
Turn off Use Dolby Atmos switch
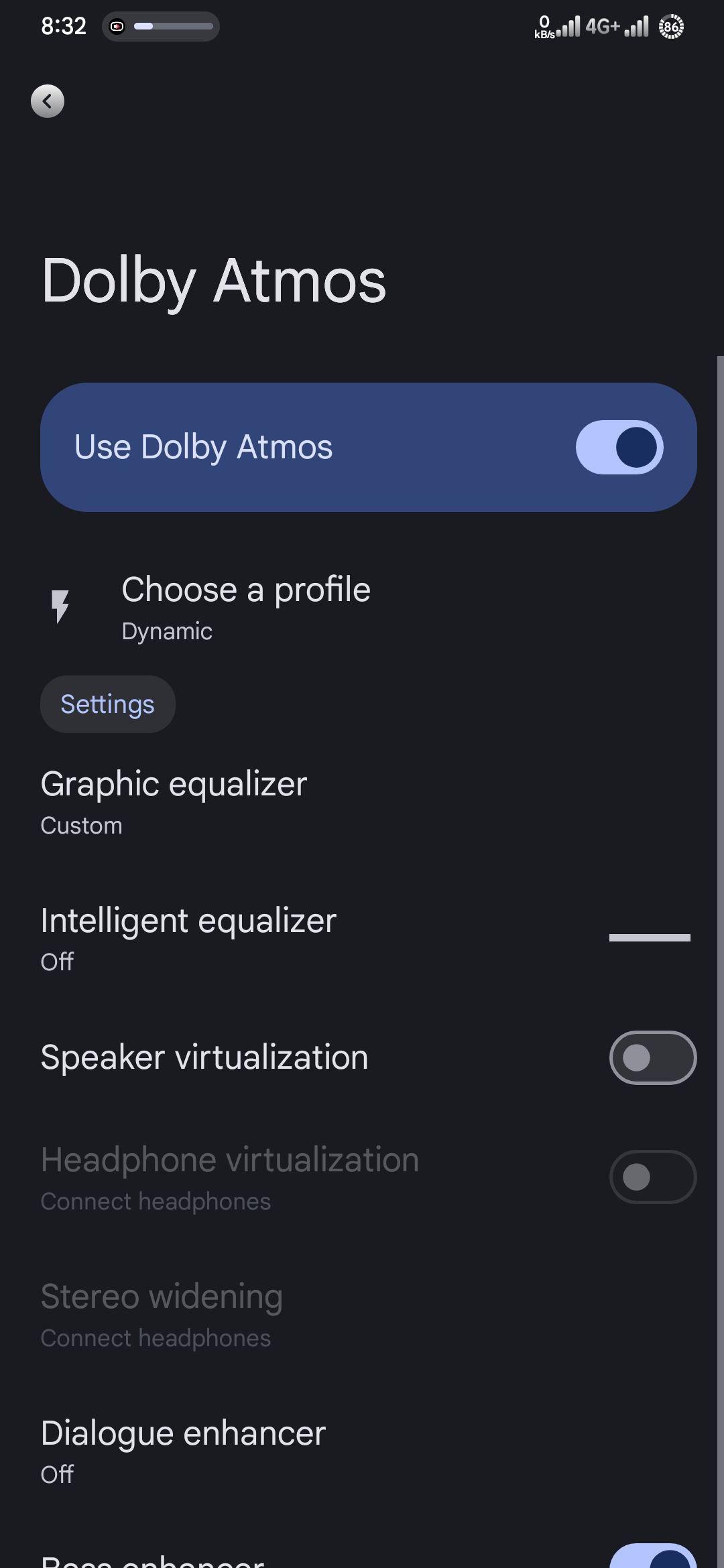(x=619, y=447)
